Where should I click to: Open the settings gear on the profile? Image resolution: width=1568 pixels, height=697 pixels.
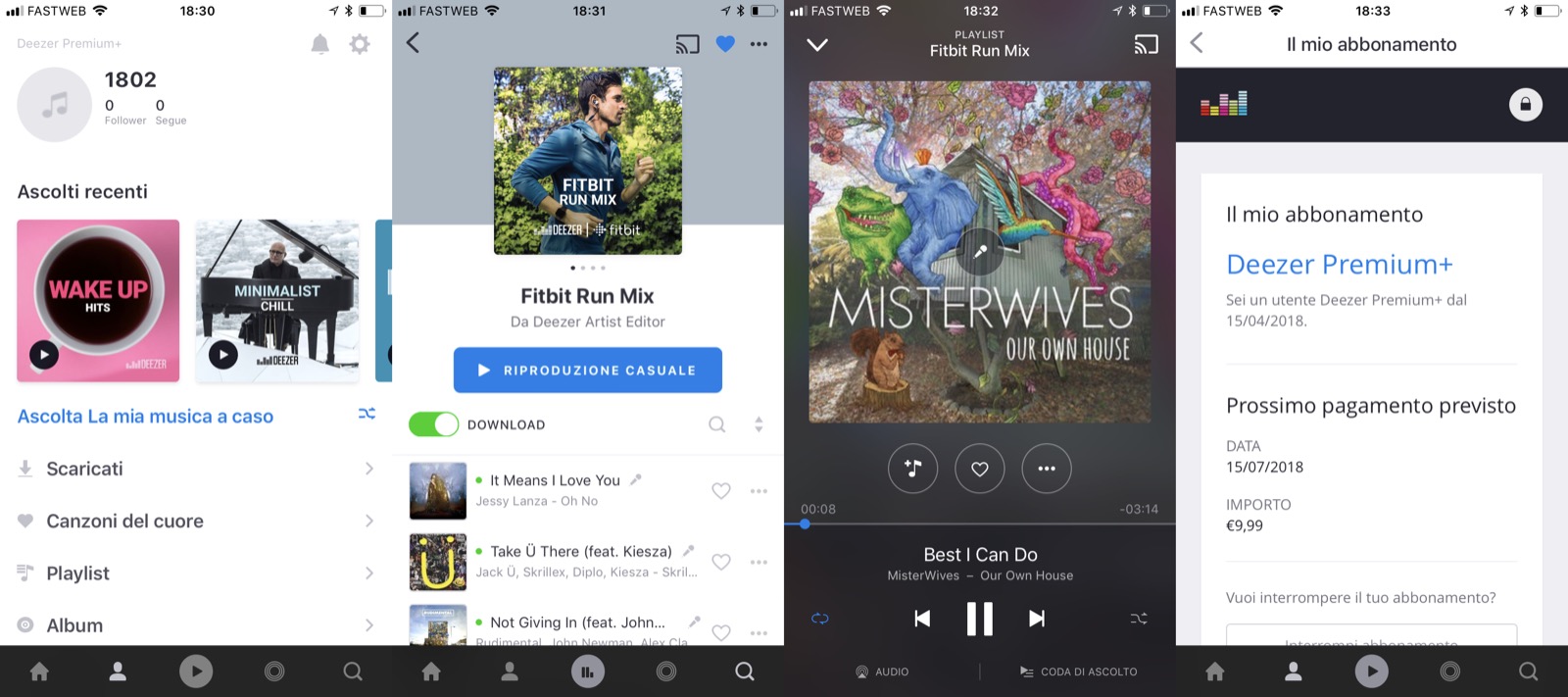pyautogui.click(x=360, y=44)
